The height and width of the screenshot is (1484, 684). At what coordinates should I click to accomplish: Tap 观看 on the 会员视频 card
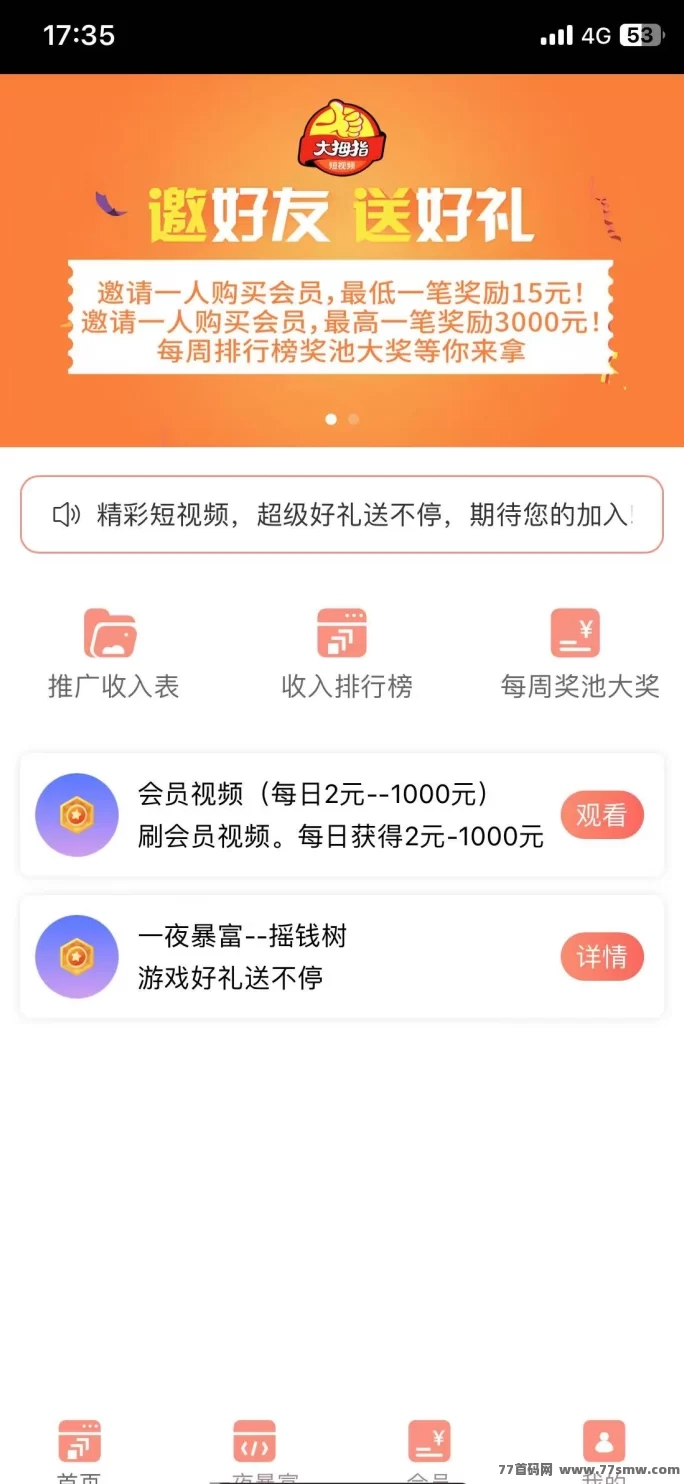coord(601,816)
